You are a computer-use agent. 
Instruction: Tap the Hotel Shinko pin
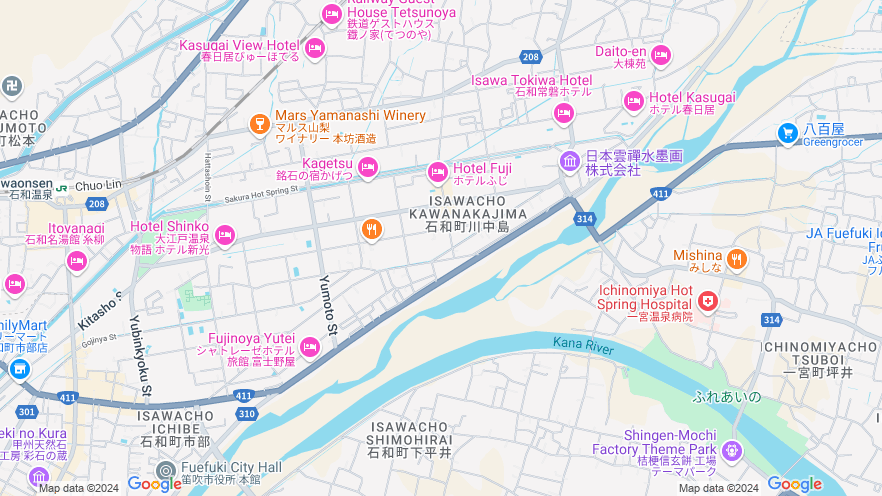tap(224, 235)
